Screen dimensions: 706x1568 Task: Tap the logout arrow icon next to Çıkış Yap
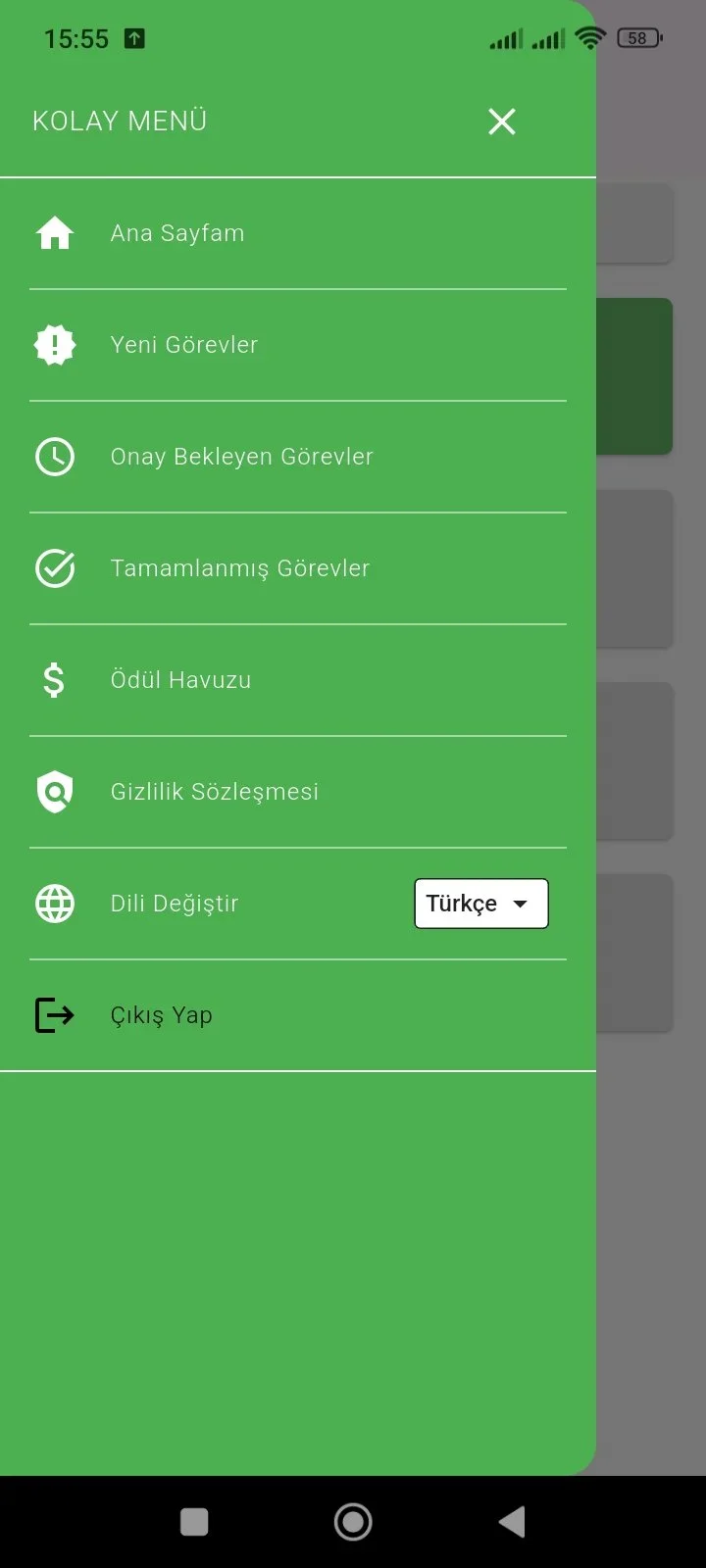click(54, 1014)
